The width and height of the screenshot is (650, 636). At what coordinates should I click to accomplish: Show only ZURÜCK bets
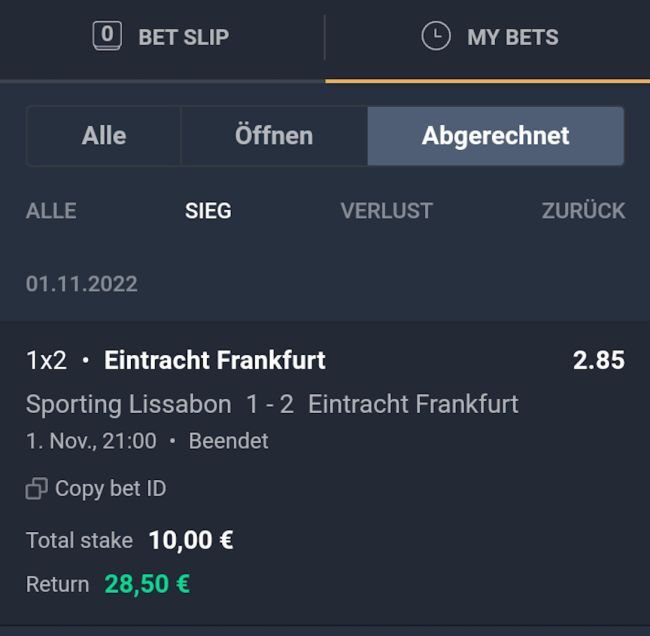pyautogui.click(x=583, y=211)
